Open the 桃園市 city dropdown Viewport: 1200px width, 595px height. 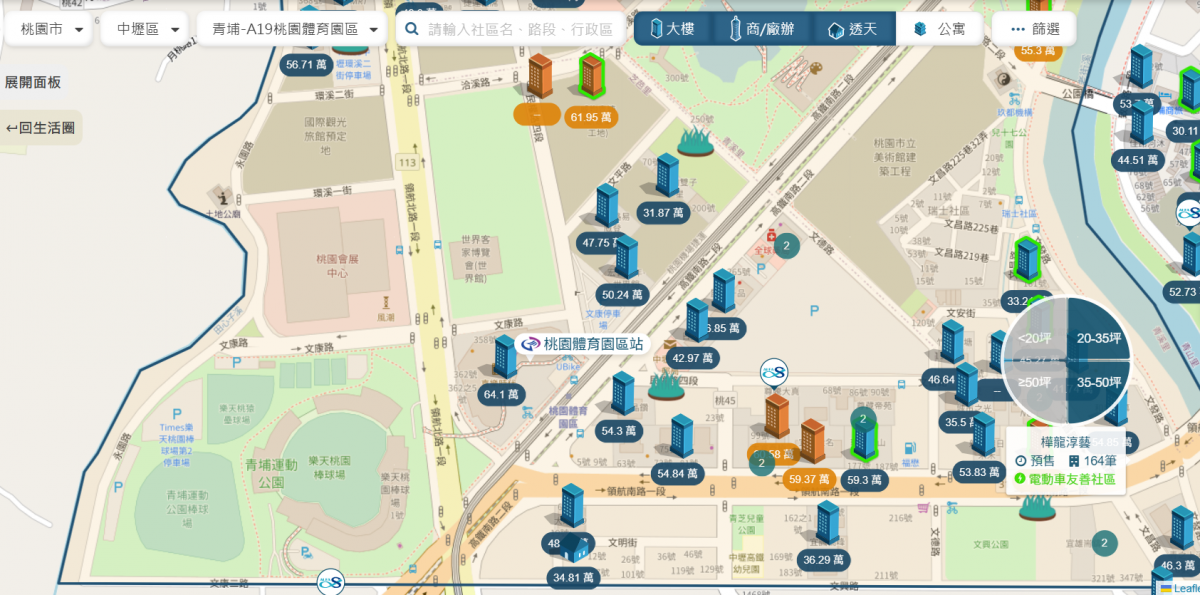click(x=50, y=29)
